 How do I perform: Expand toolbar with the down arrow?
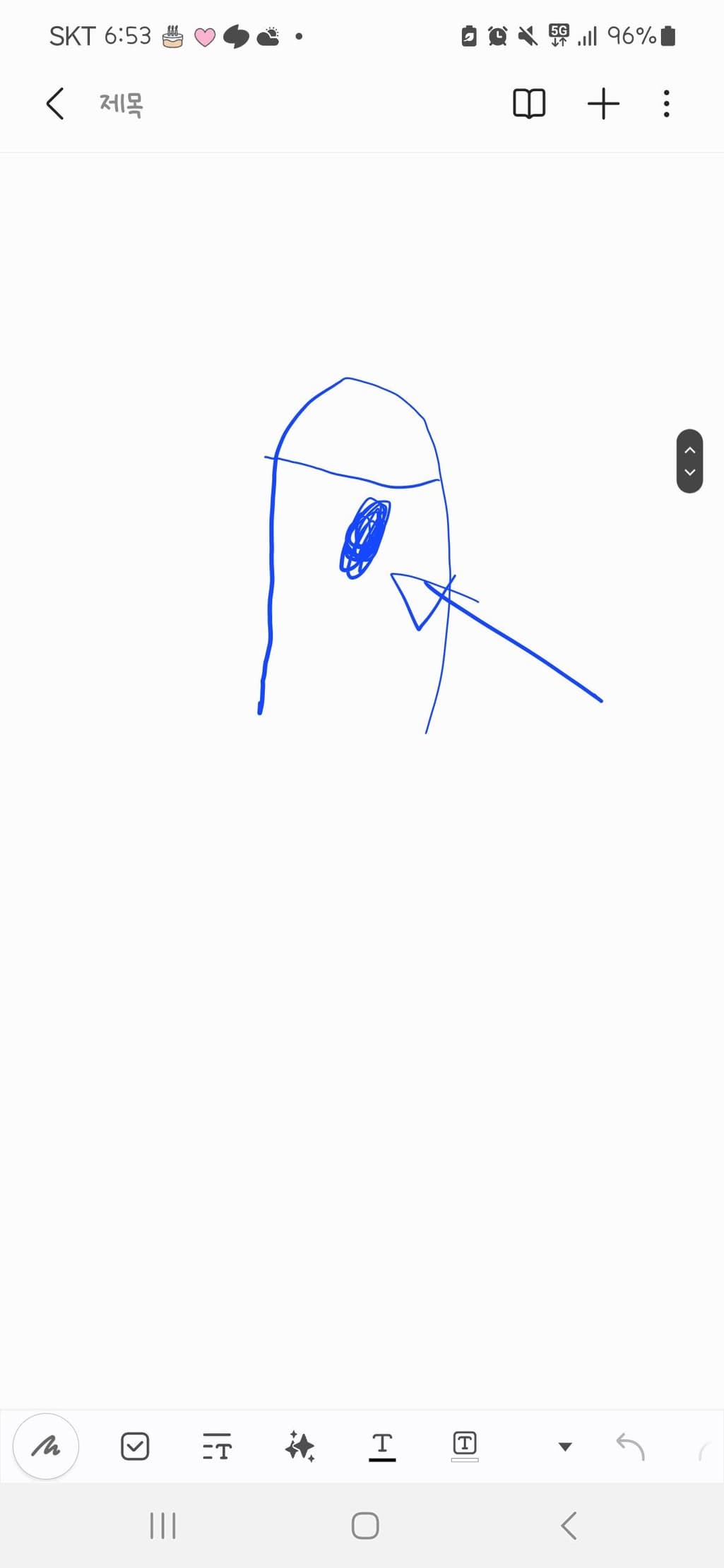click(565, 1447)
